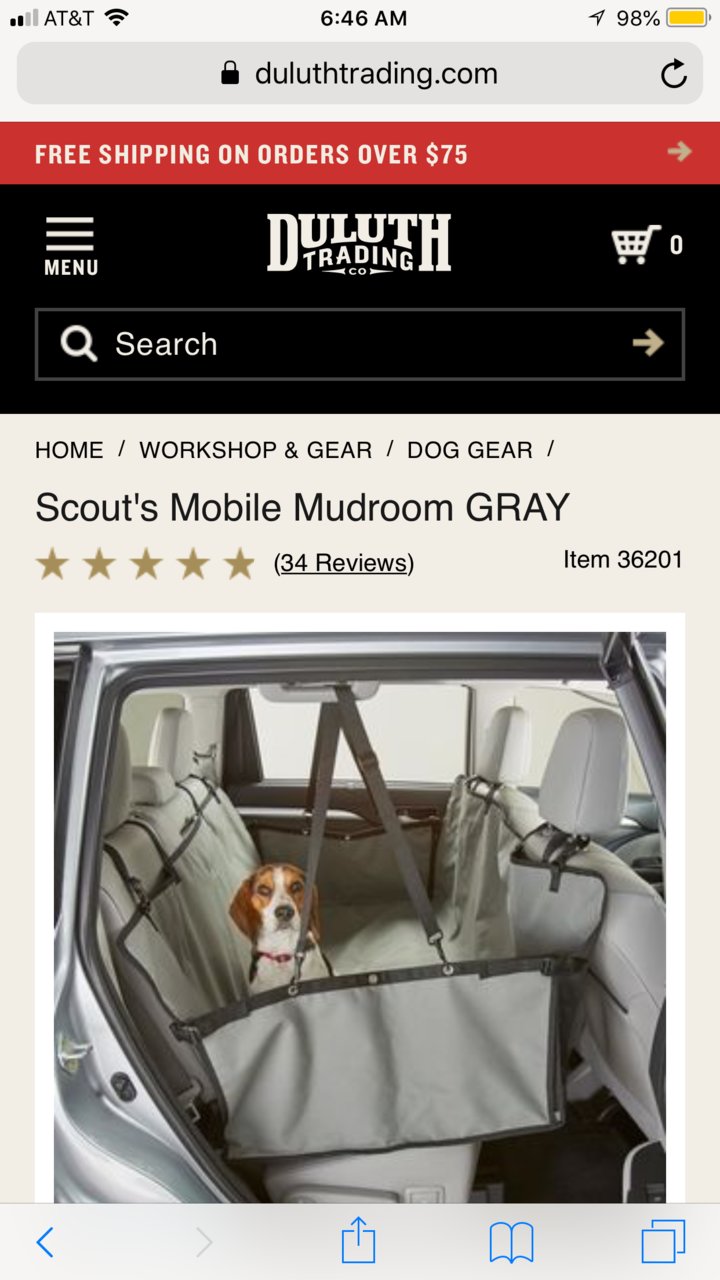Go to the HOME breadcrumb

pos(69,450)
